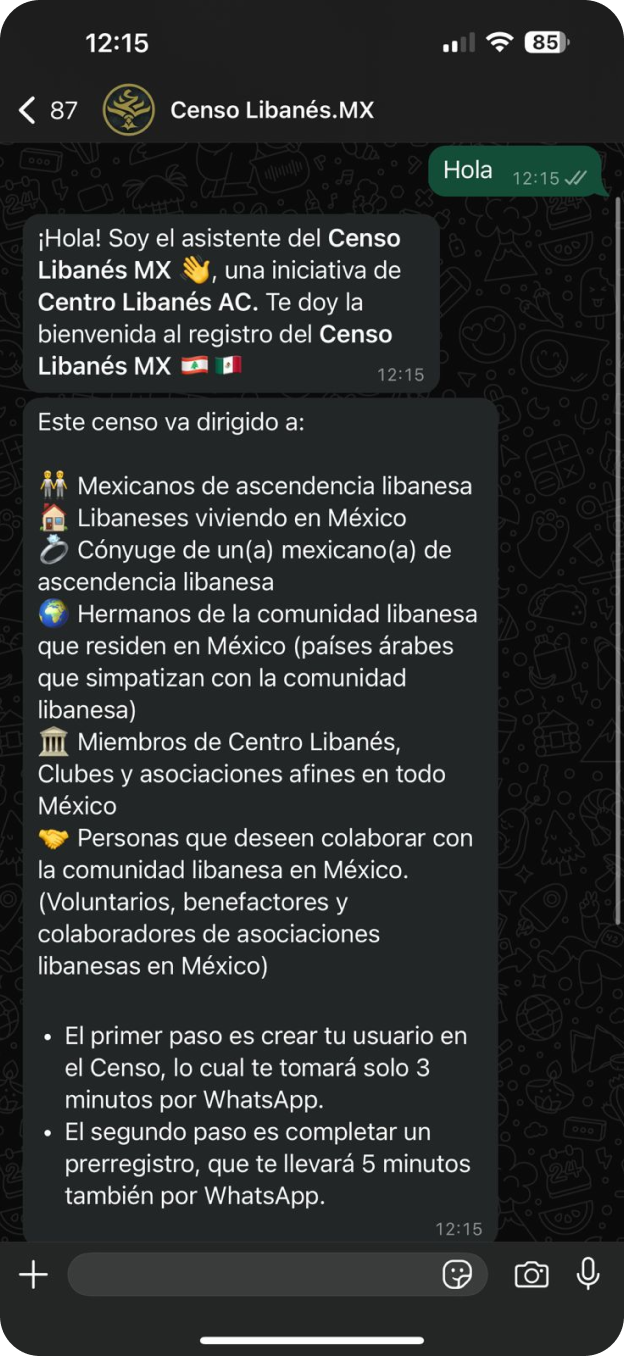The width and height of the screenshot is (624, 1356).
Task: Tap the microphone to record voice message
Action: click(588, 1274)
